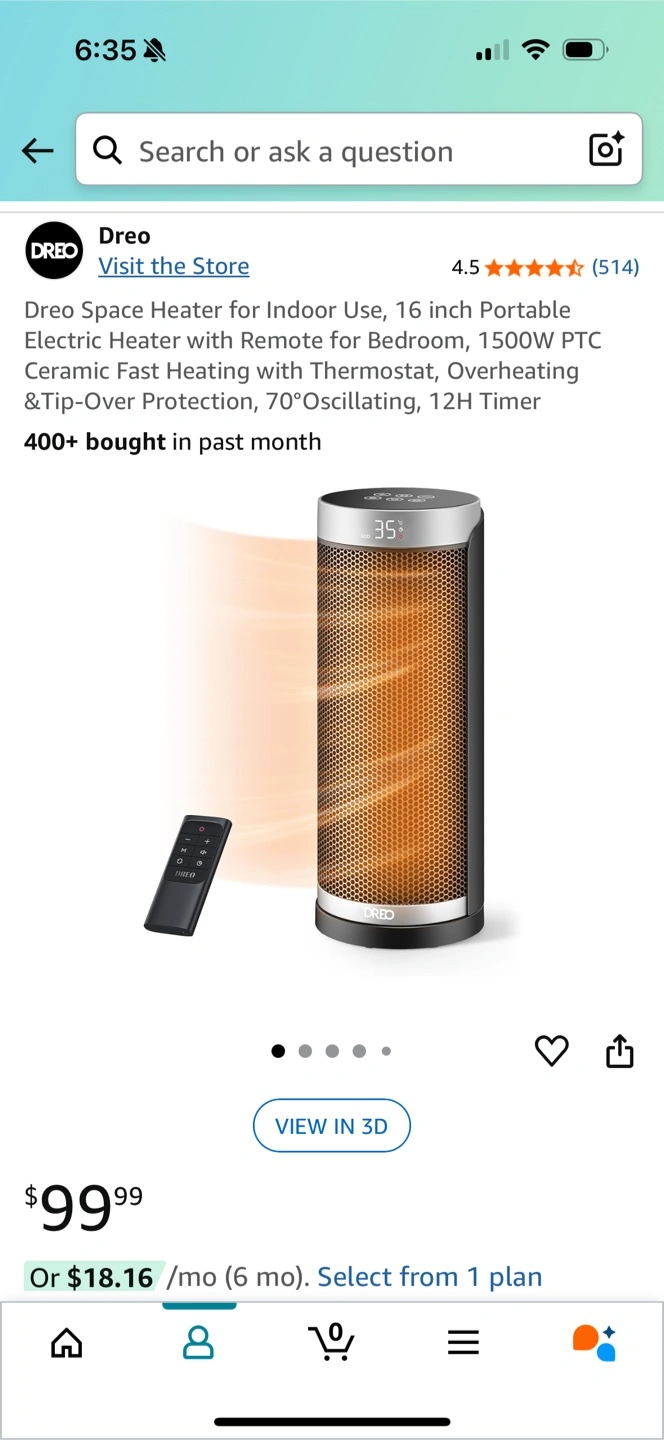Visit the Dreo Store link
Image resolution: width=664 pixels, height=1440 pixels.
click(x=173, y=266)
